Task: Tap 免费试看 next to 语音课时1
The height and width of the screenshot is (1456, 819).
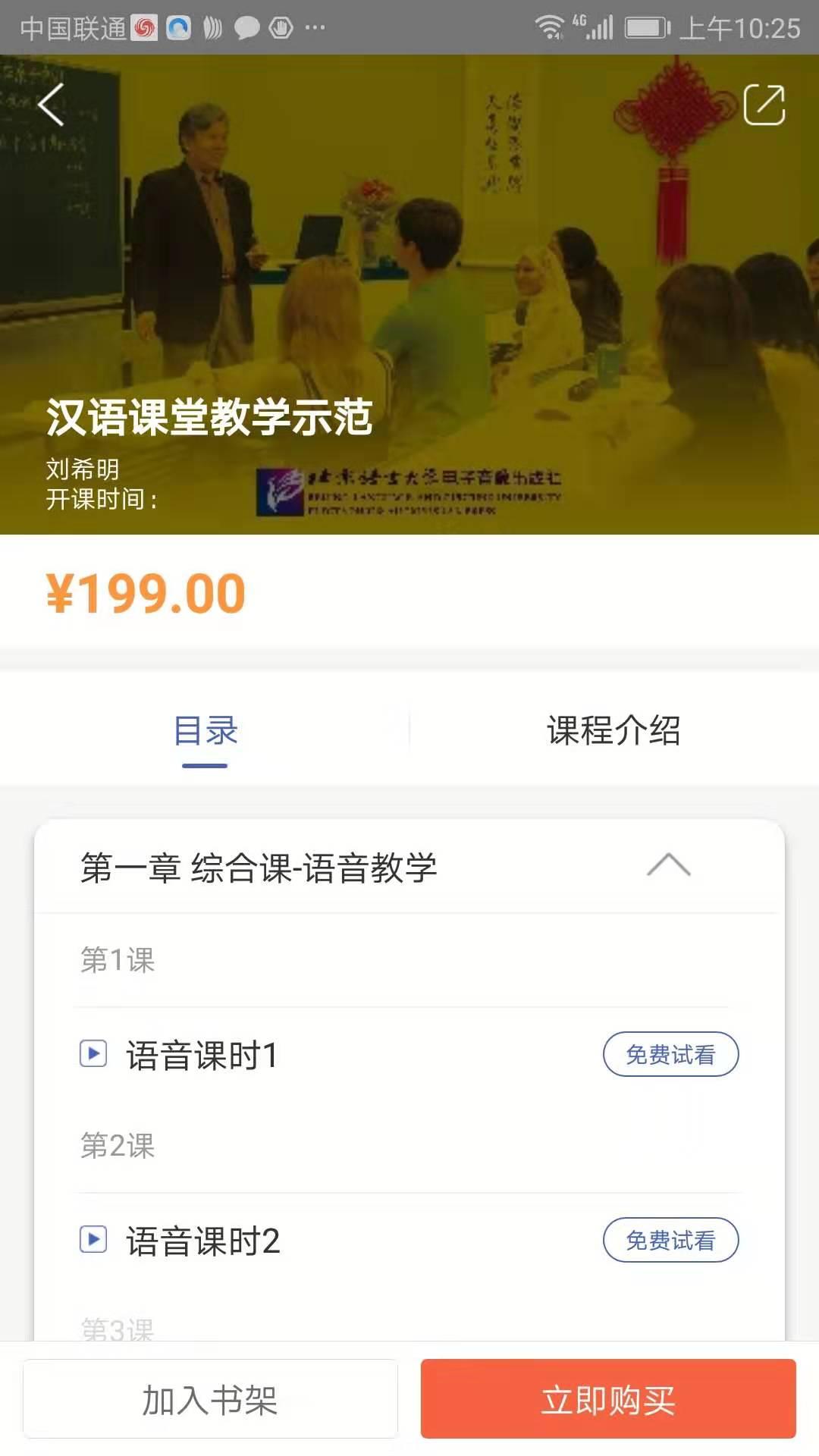Action: [670, 1053]
